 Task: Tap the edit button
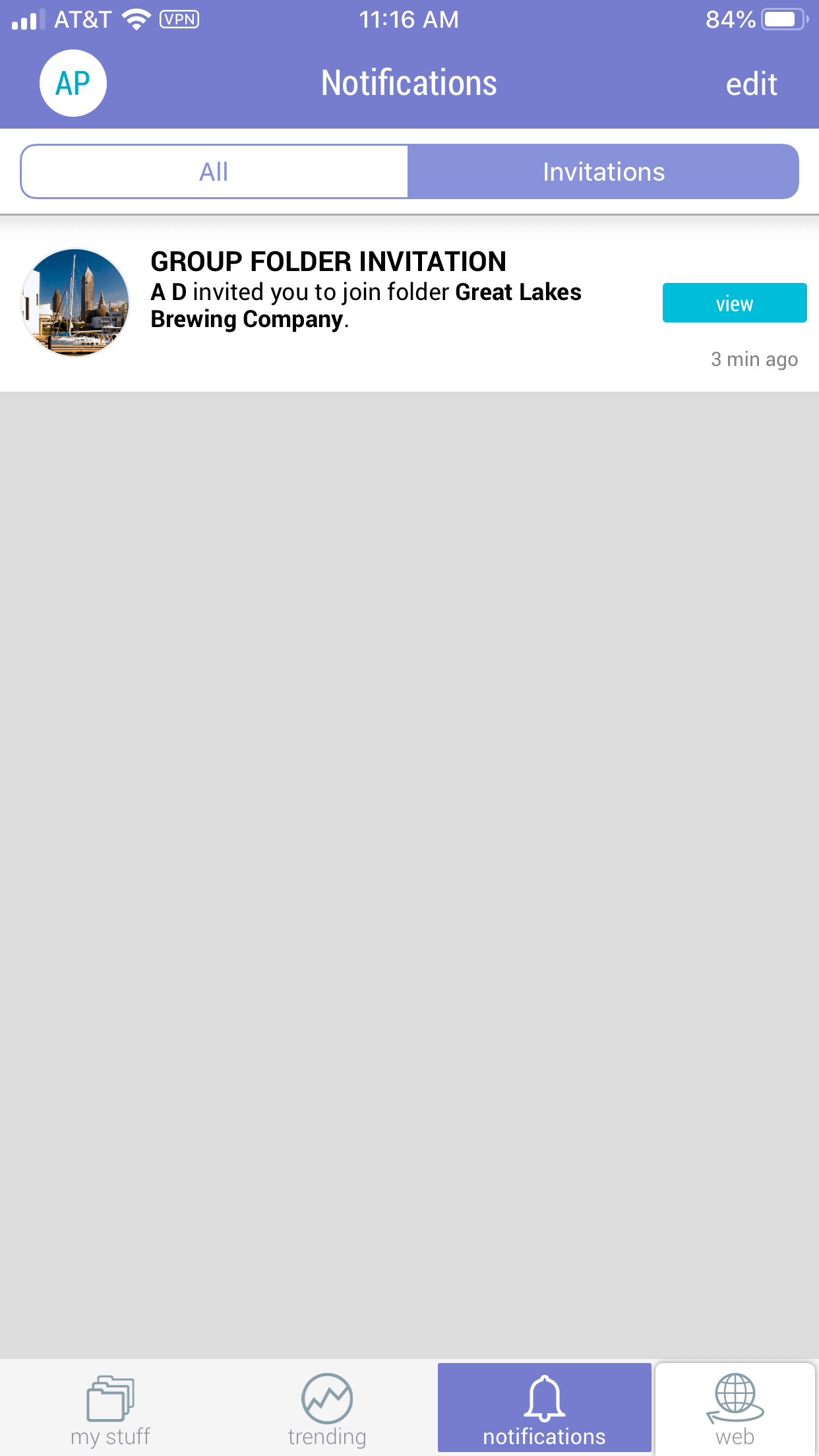click(x=750, y=84)
